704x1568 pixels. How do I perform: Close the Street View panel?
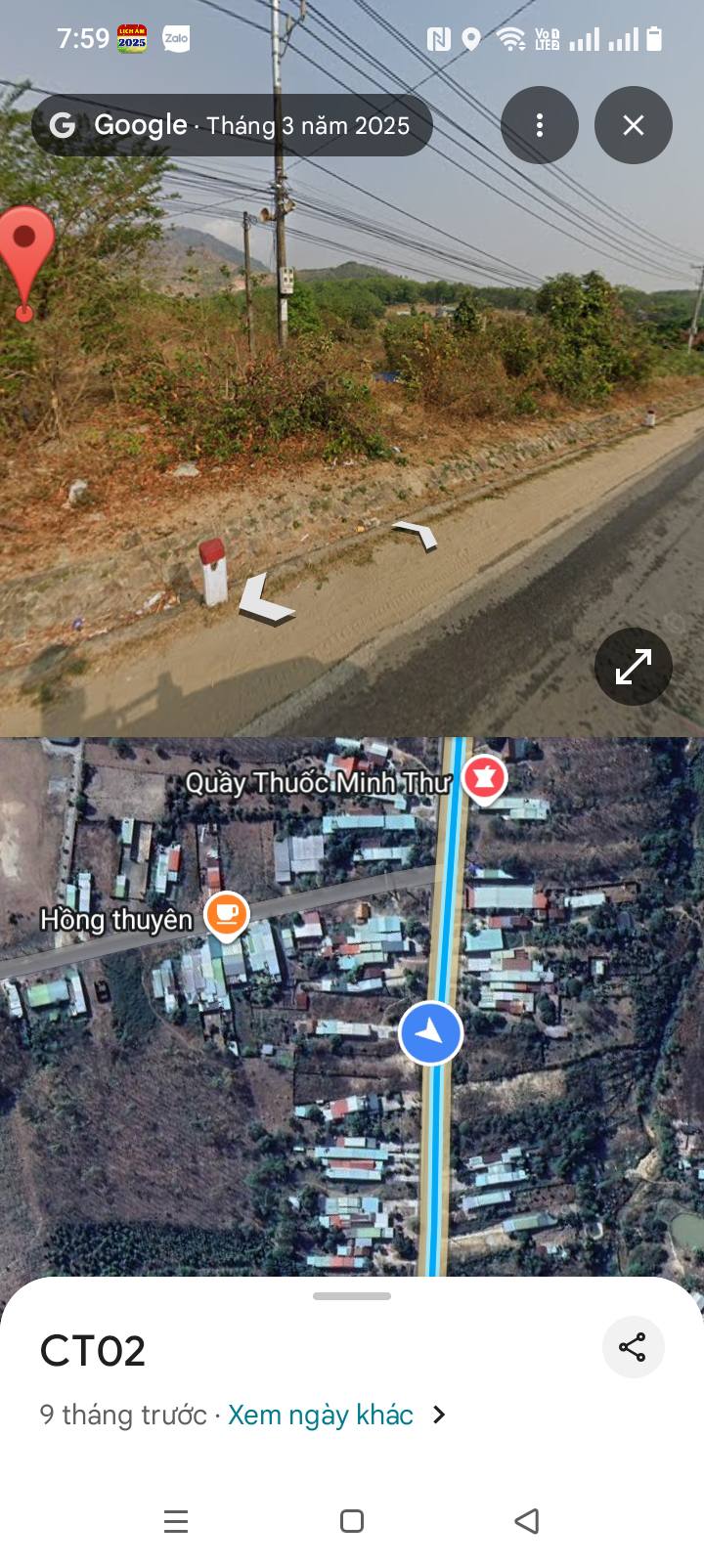[x=633, y=125]
